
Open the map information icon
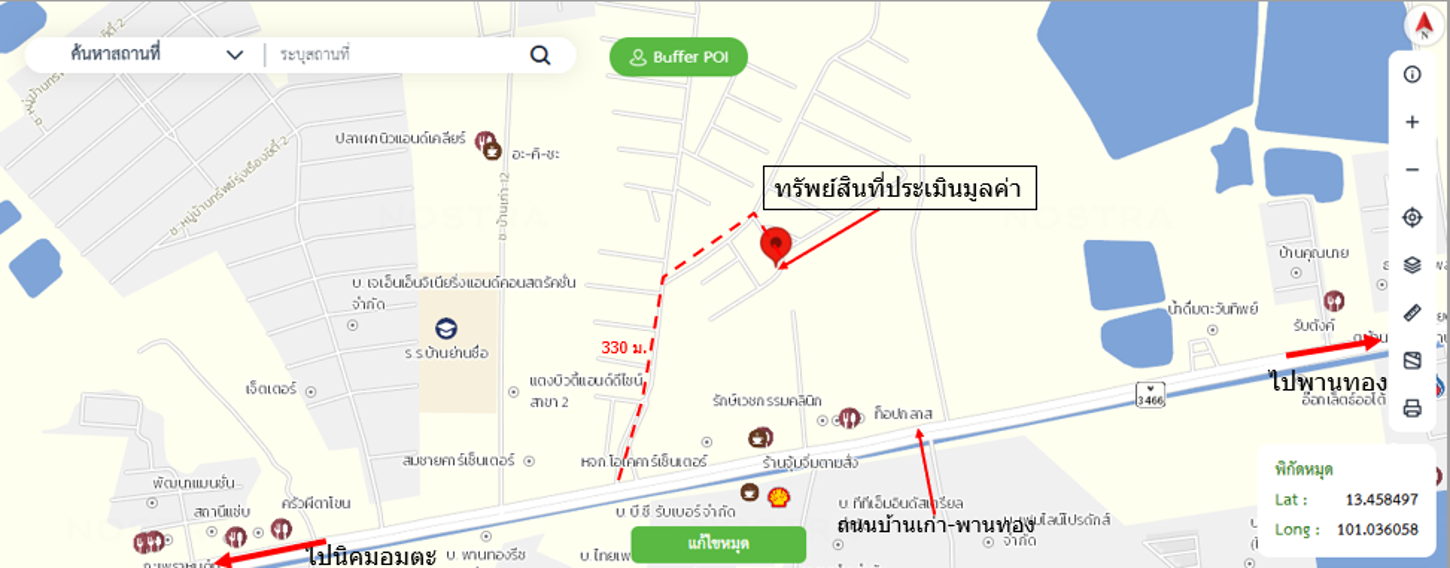pyautogui.click(x=1412, y=75)
